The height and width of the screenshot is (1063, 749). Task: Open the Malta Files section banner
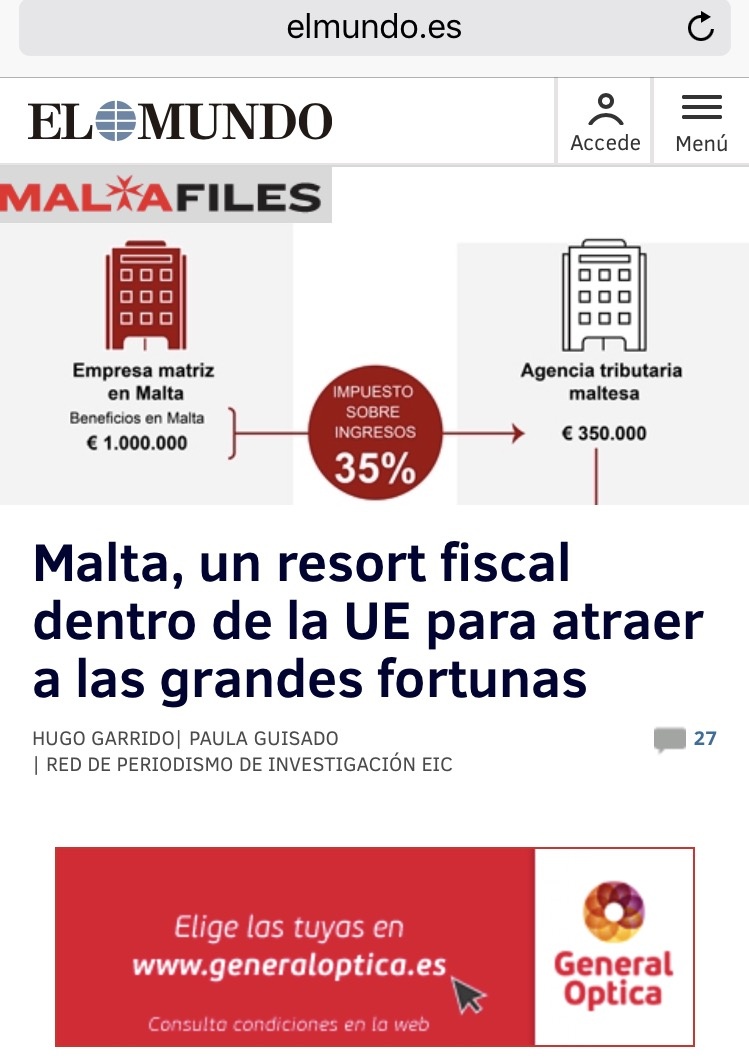pyautogui.click(x=165, y=195)
